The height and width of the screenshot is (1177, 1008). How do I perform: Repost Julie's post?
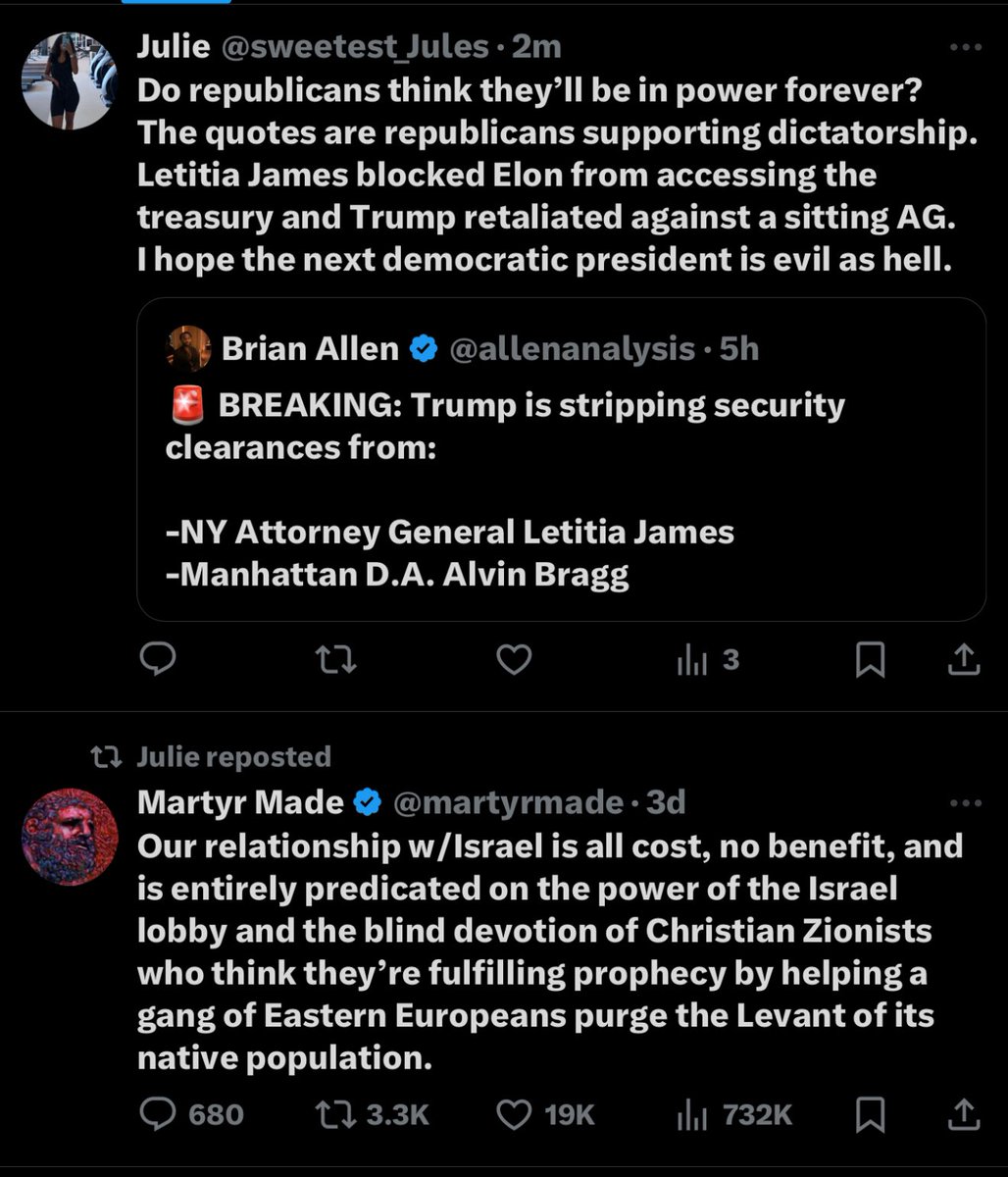coord(339,661)
